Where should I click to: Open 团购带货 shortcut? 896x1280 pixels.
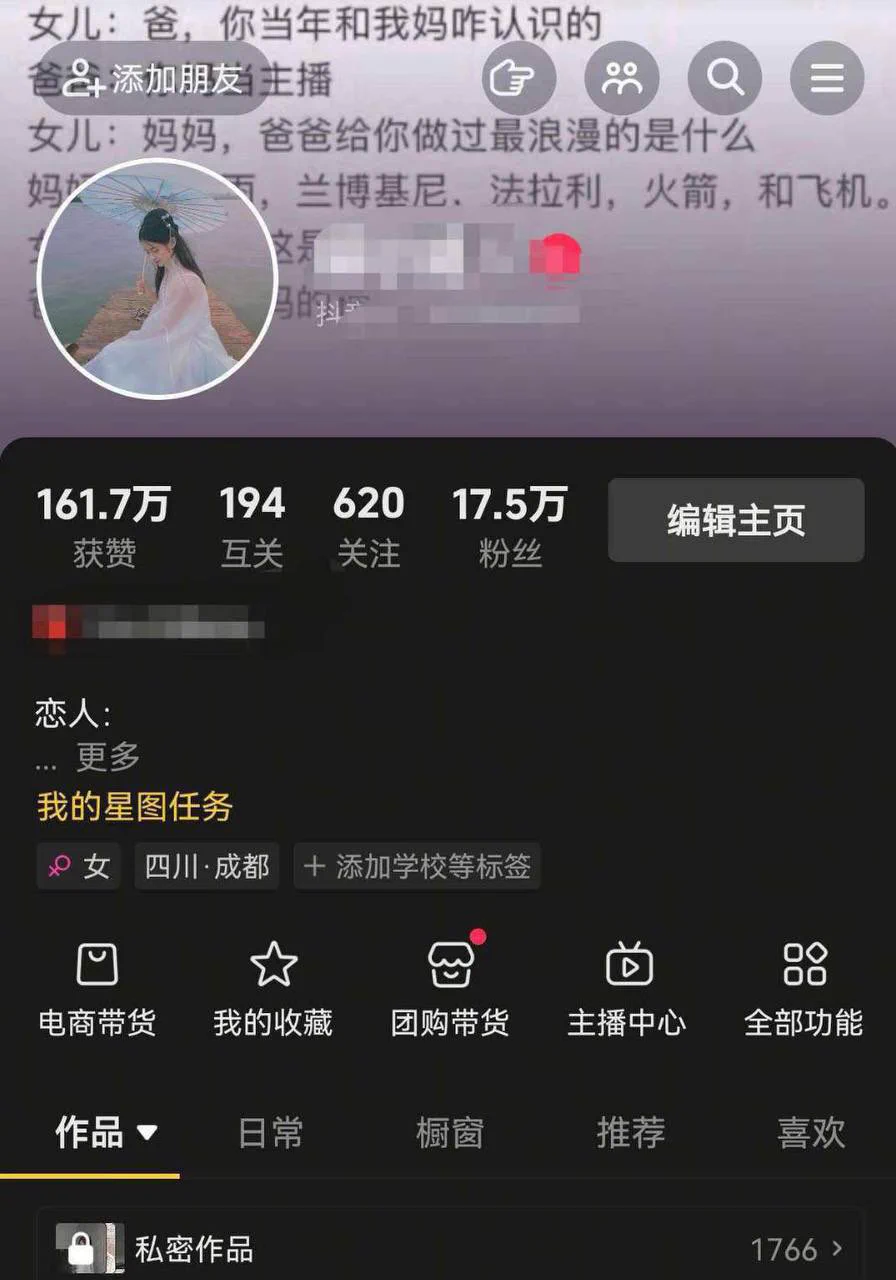pyautogui.click(x=450, y=988)
